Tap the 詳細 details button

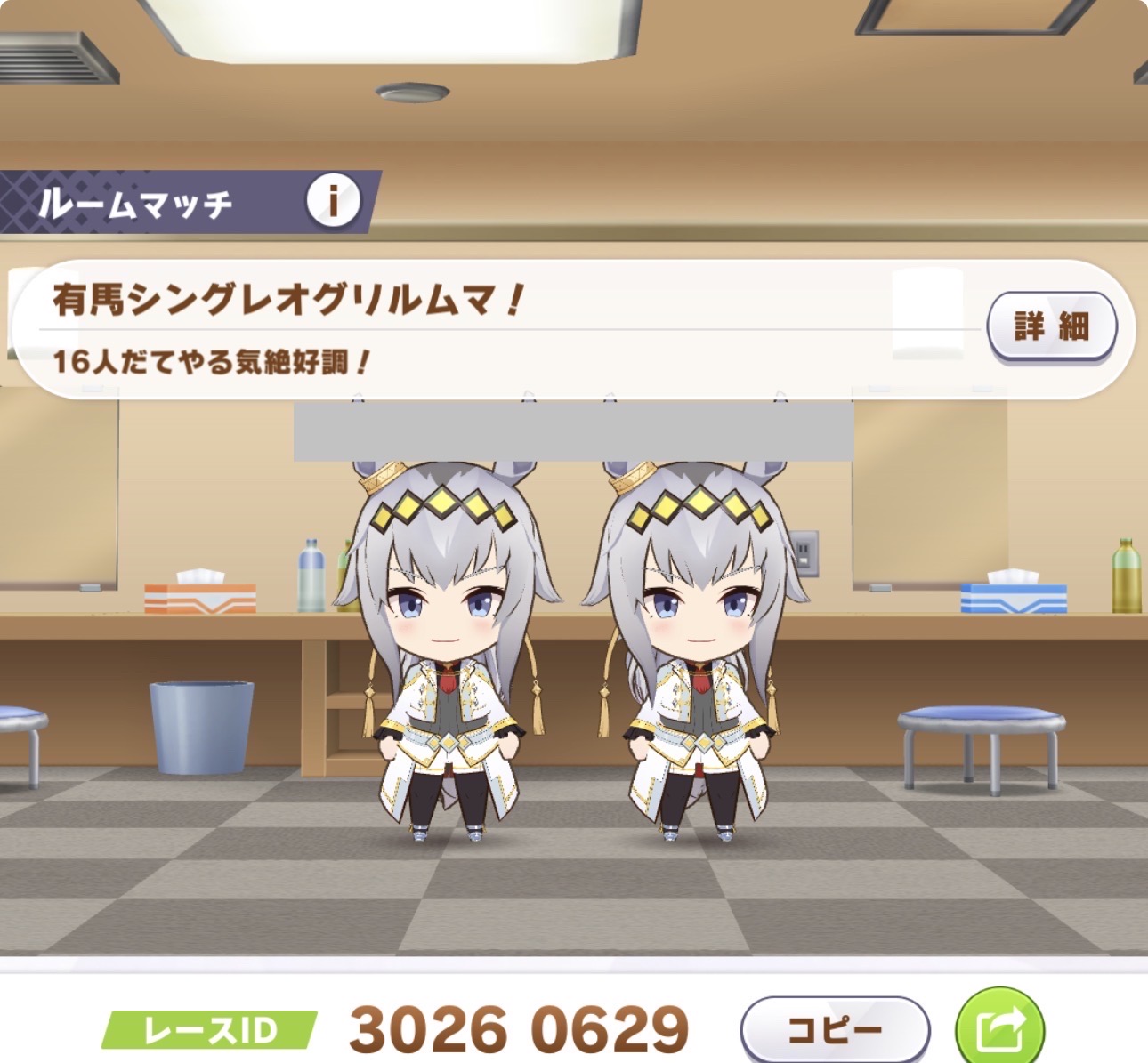click(1051, 326)
